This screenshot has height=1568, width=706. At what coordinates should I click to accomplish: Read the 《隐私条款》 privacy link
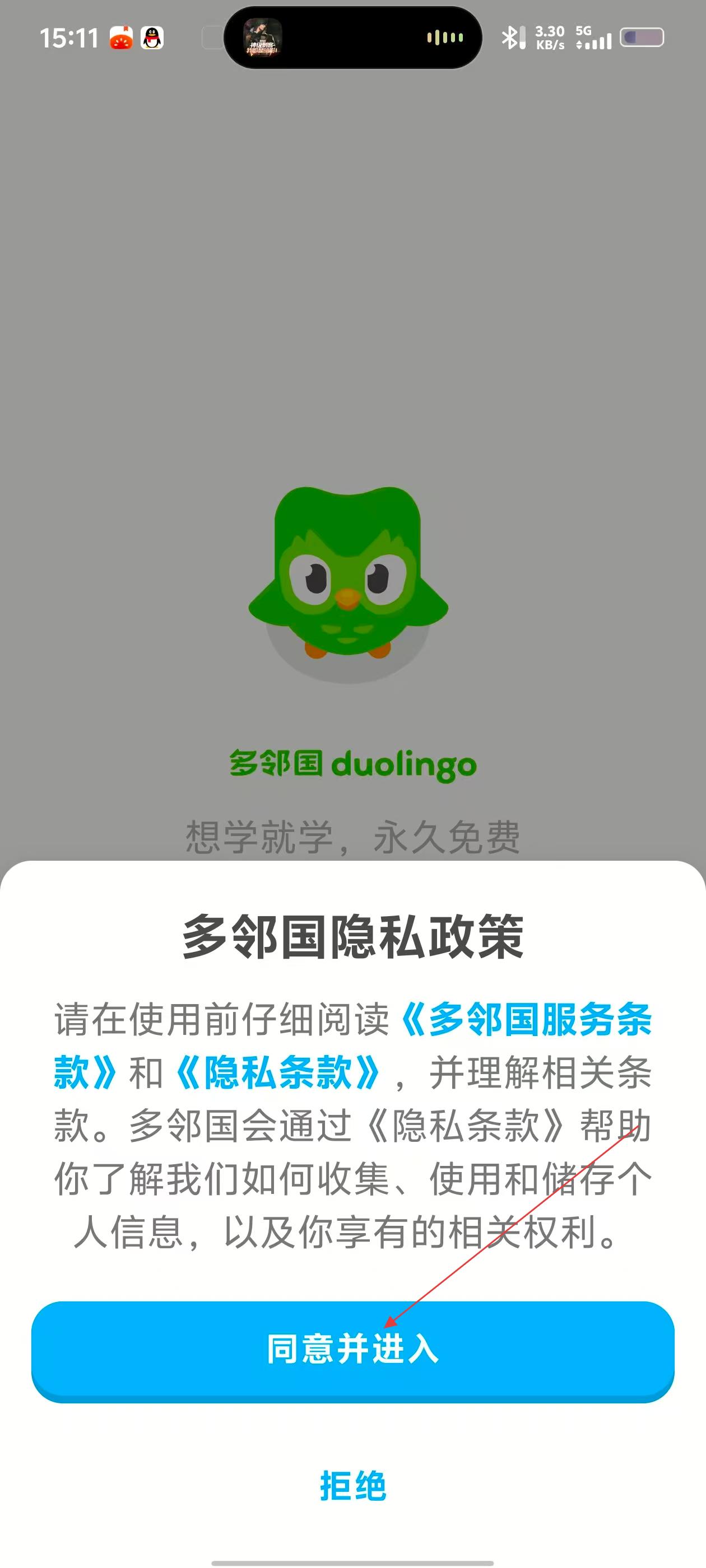278,1072
